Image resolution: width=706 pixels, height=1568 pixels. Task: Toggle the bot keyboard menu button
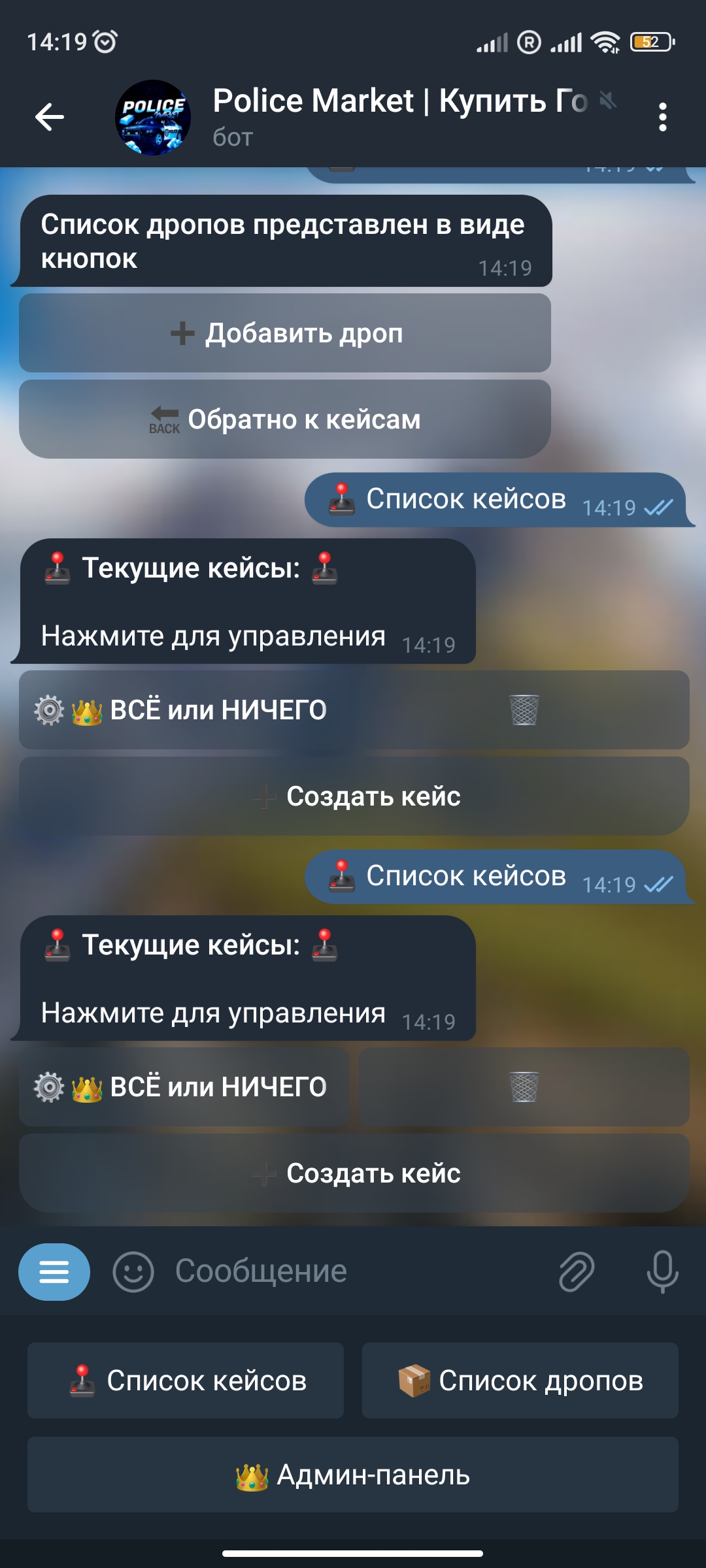pyautogui.click(x=54, y=1271)
